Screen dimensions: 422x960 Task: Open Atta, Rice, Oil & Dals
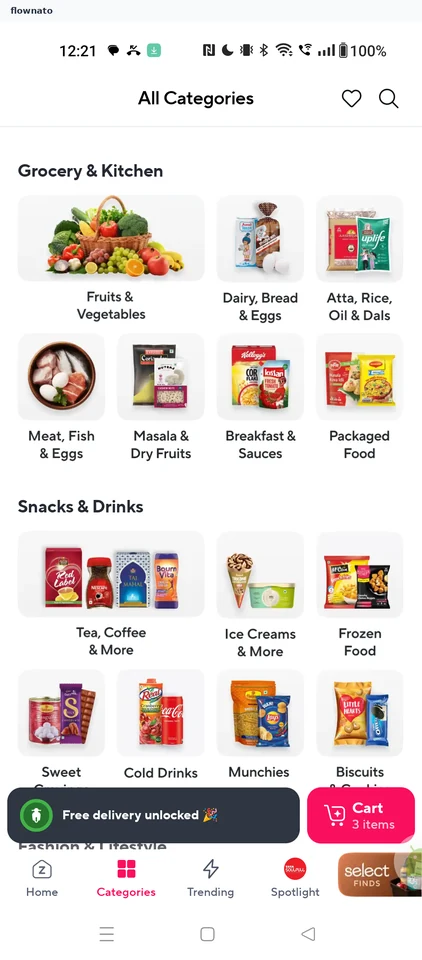coord(360,259)
